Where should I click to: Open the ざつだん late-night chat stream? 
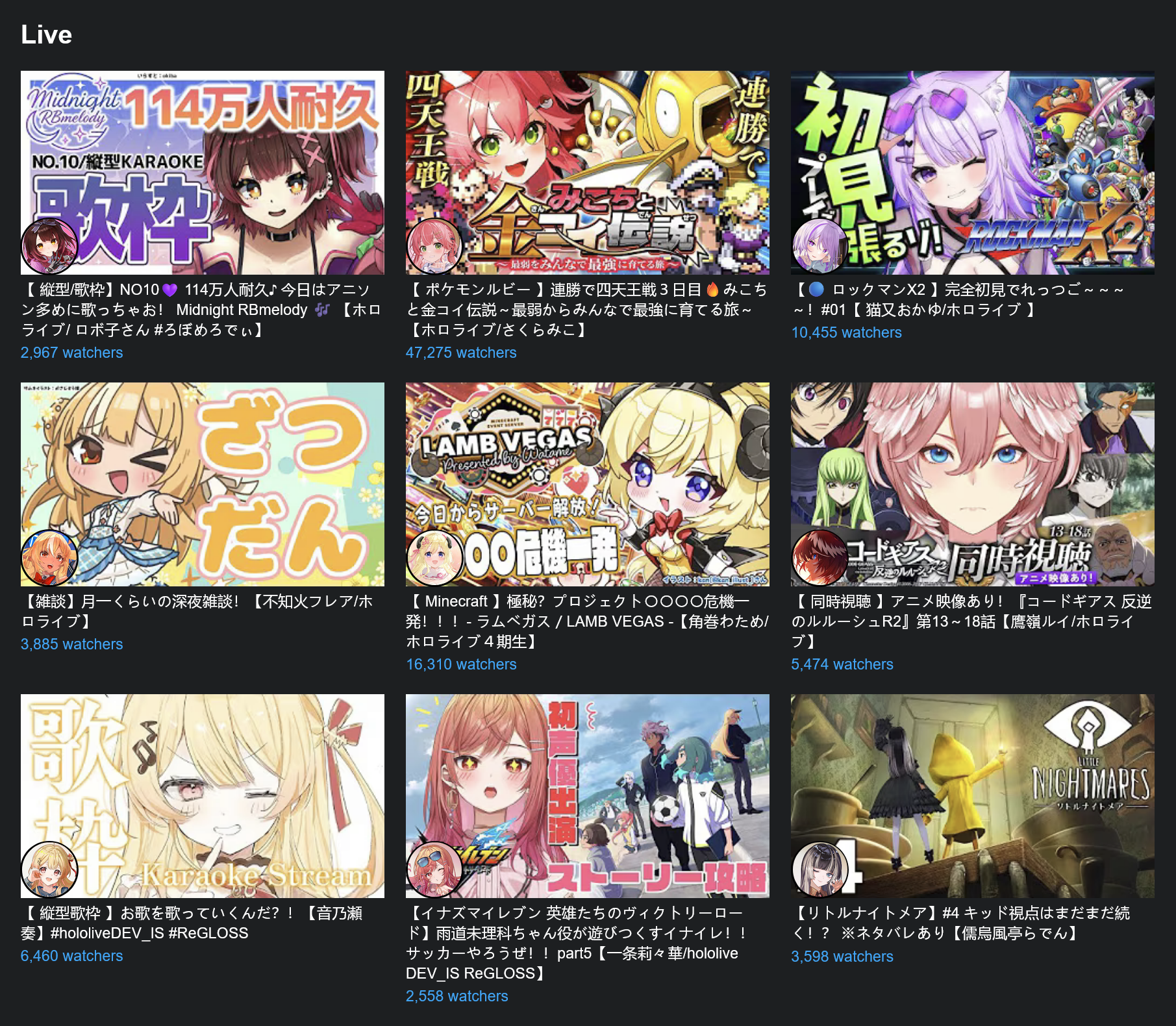tap(202, 484)
